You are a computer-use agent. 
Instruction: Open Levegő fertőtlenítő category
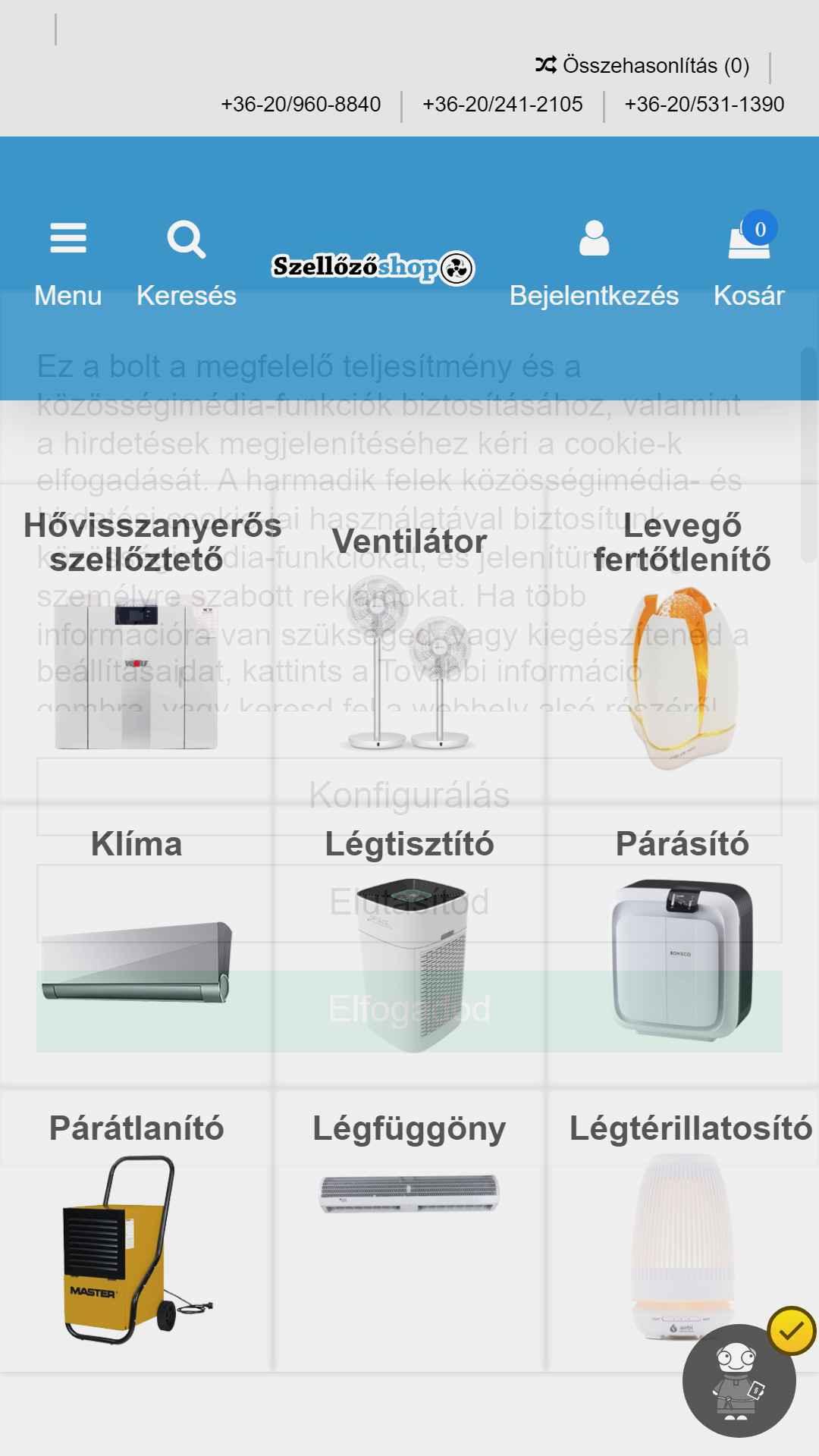click(x=682, y=643)
